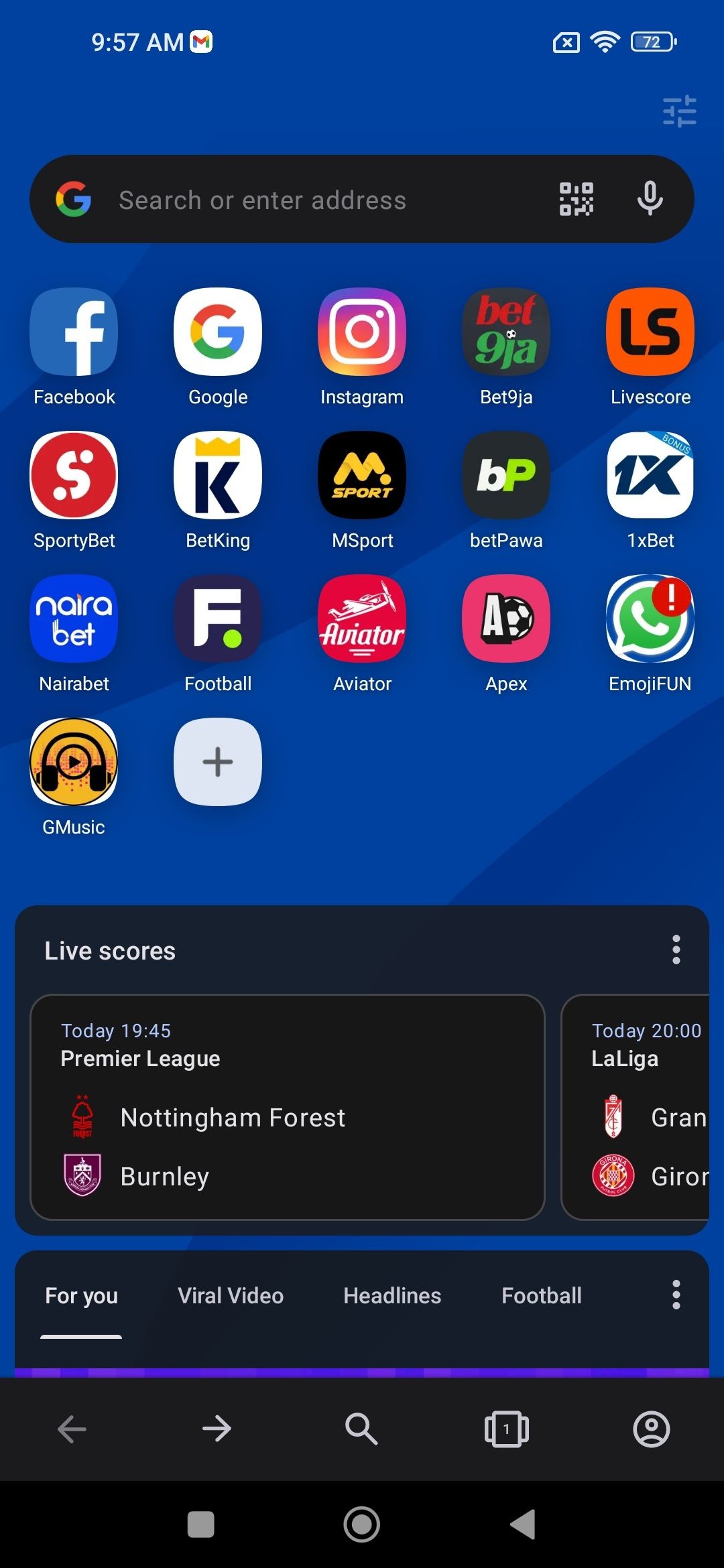Open the QR code scanner
This screenshot has width=724, height=1568.
coord(576,199)
